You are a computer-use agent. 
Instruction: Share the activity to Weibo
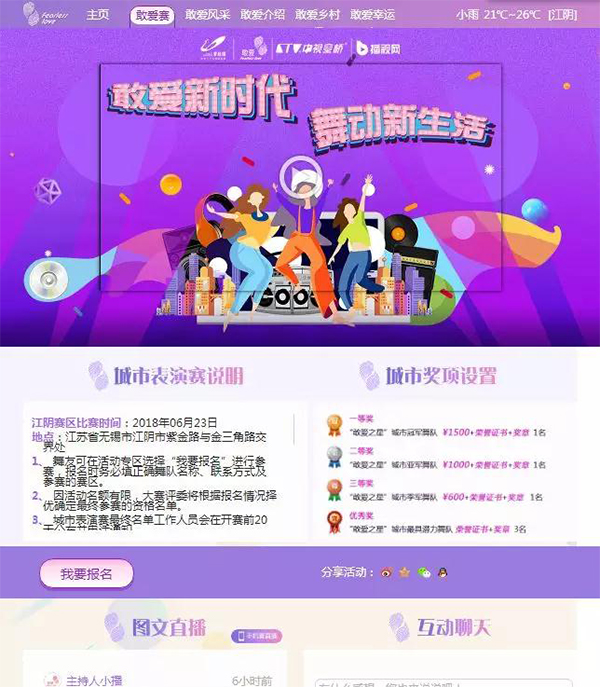(x=387, y=573)
